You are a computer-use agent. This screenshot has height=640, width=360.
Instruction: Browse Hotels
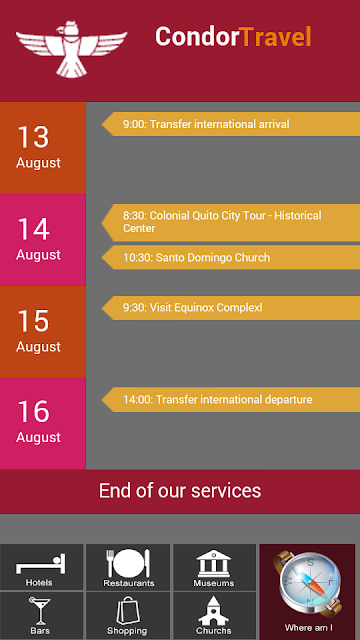tap(41, 567)
